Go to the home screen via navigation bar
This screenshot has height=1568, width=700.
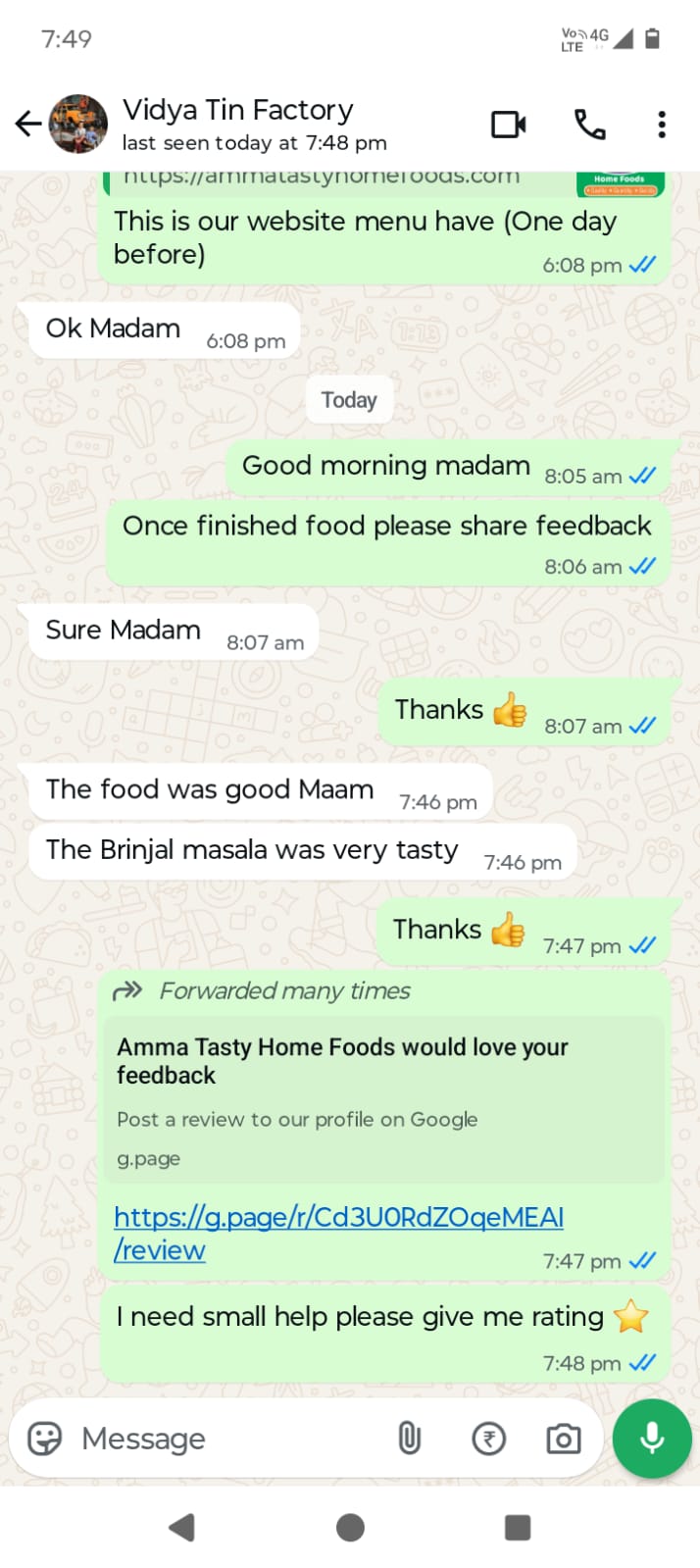[350, 1527]
